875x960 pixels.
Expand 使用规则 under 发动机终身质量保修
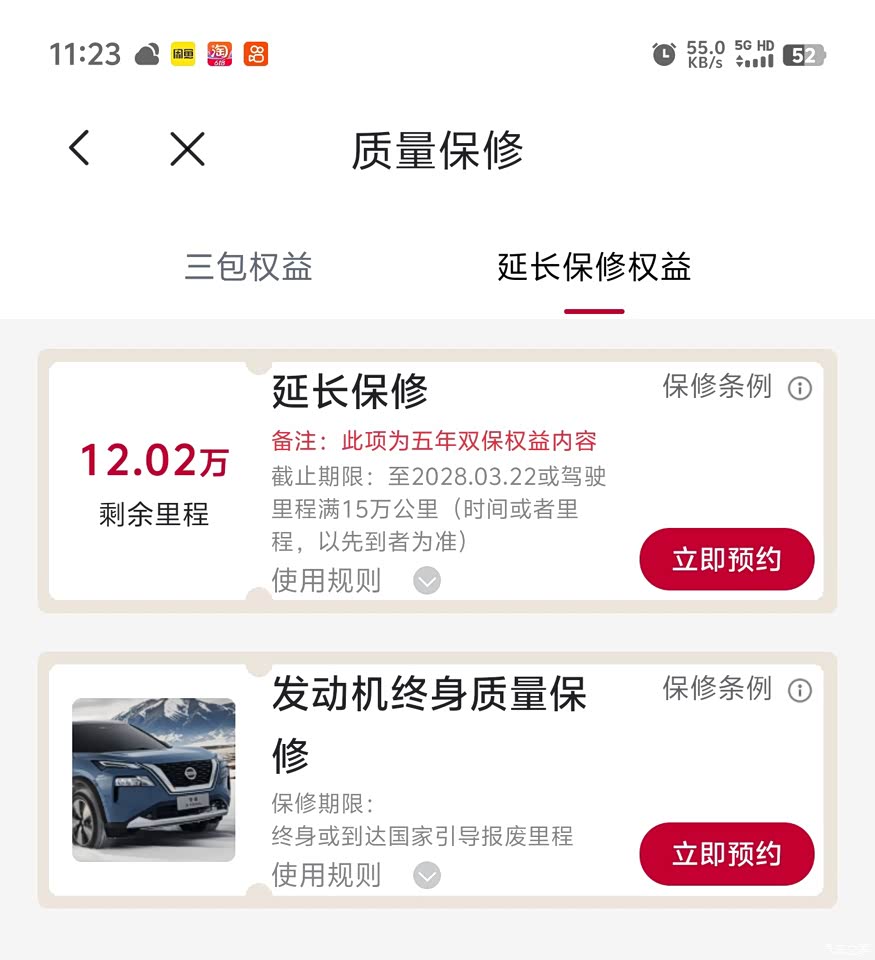click(x=426, y=876)
